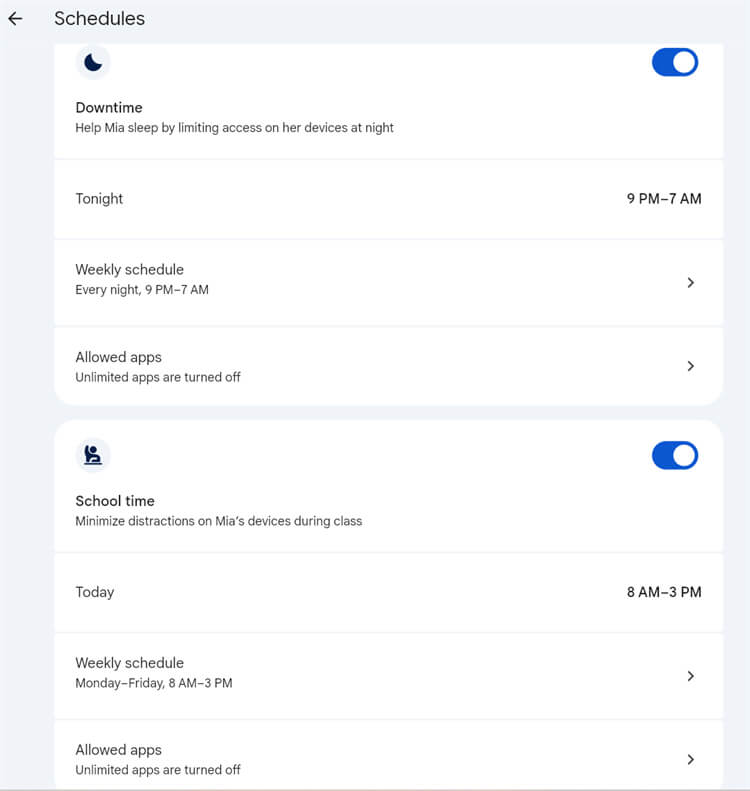The height and width of the screenshot is (791, 750).
Task: Open Allowed apps for School time
Action: pyautogui.click(x=388, y=759)
